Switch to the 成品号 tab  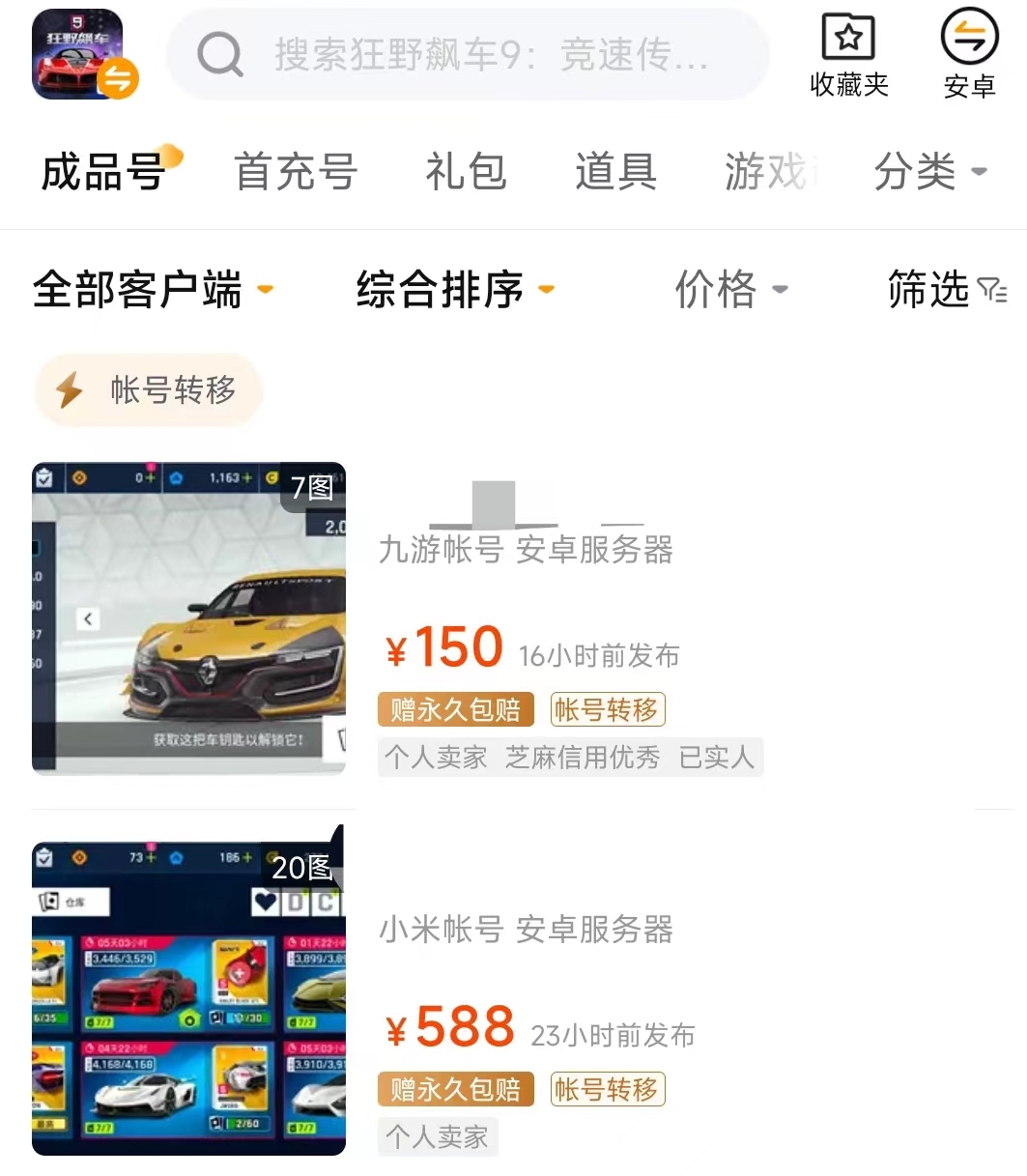tap(103, 173)
